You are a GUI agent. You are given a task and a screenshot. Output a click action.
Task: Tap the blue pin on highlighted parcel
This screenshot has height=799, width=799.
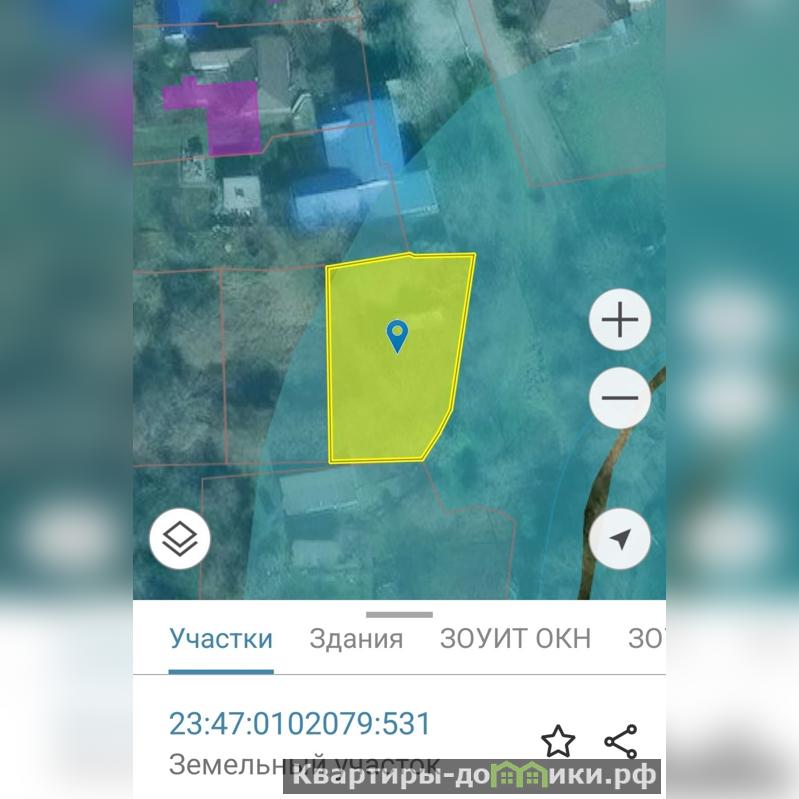coord(398,336)
